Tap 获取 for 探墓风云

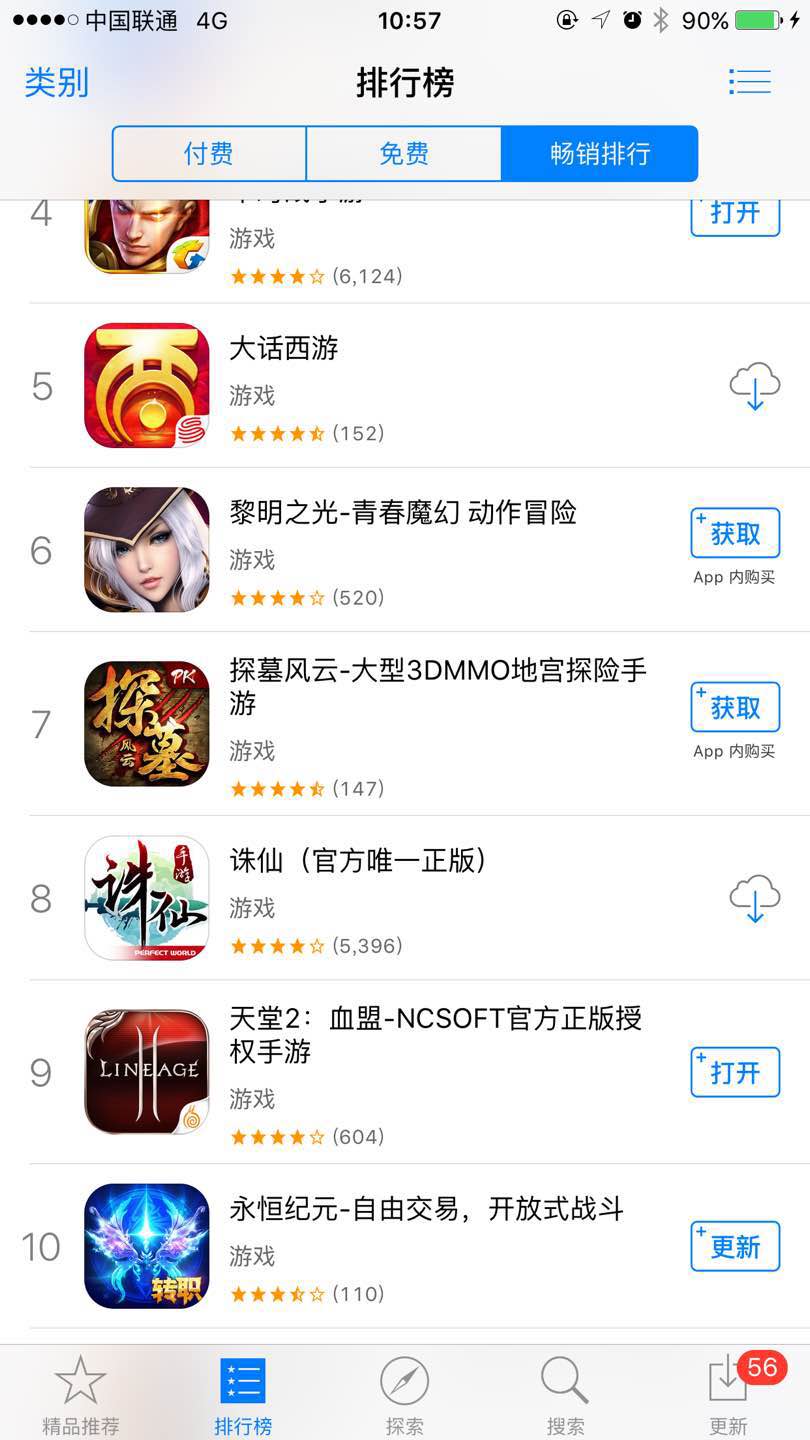coord(735,707)
